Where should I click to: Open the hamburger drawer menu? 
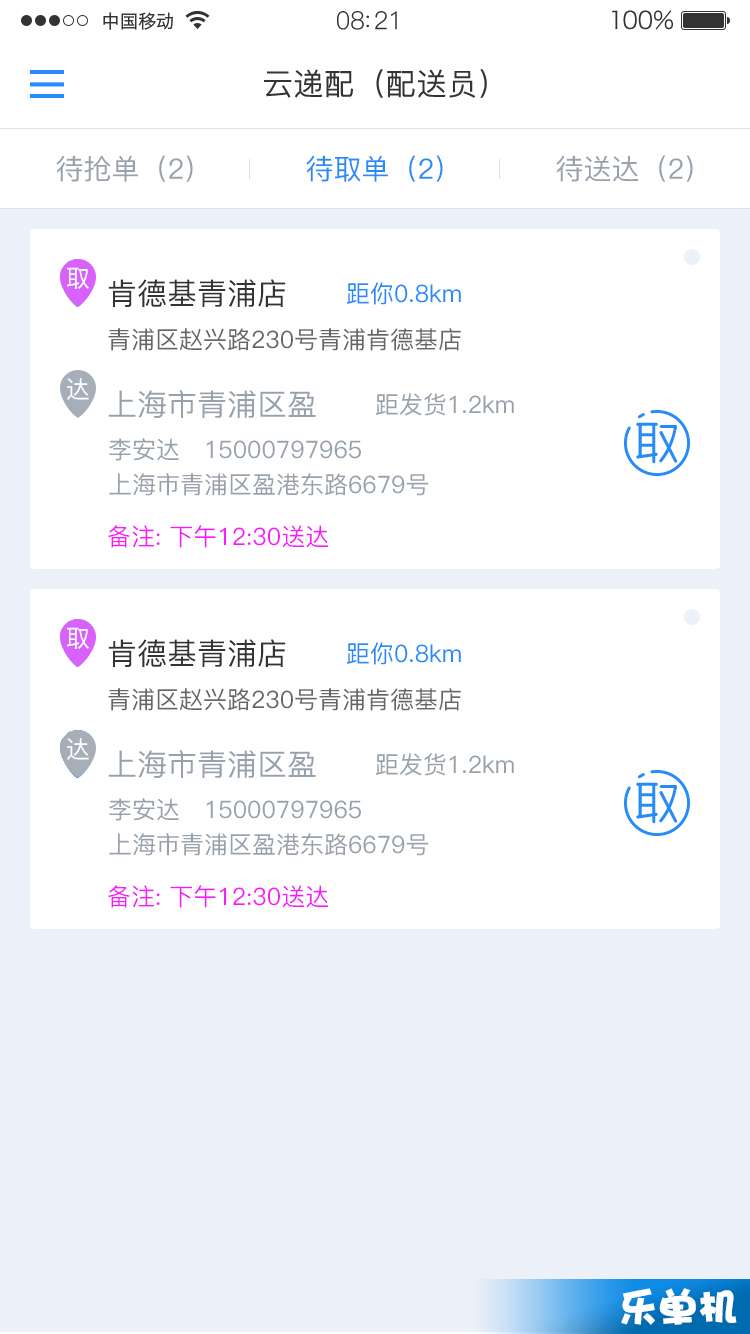[47, 84]
